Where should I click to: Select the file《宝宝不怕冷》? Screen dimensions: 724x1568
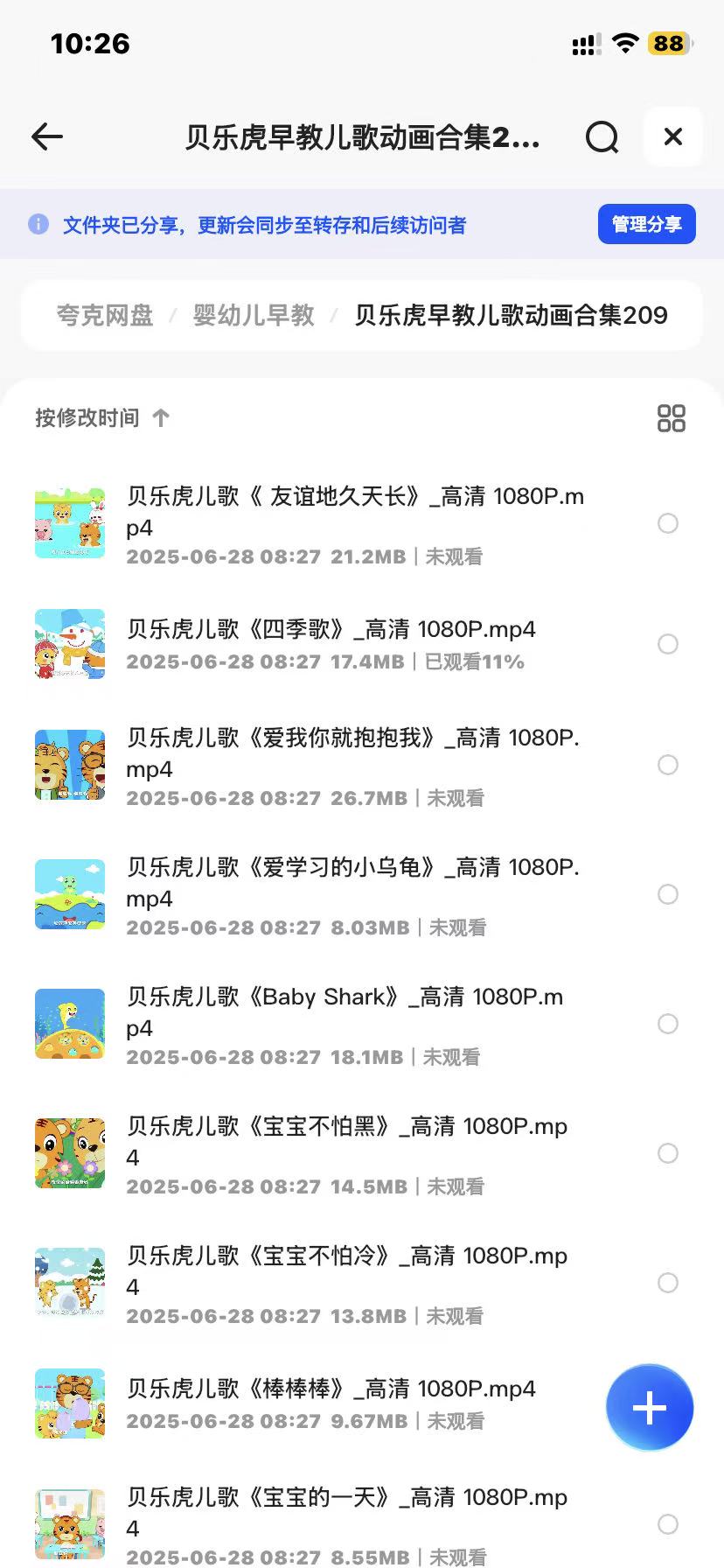tap(668, 1283)
